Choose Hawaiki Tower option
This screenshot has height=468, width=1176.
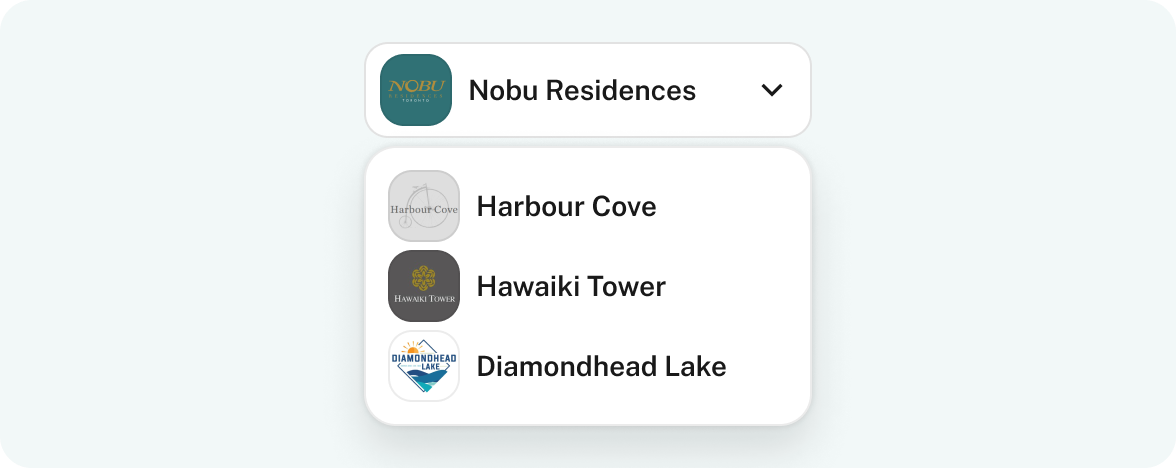pos(570,286)
